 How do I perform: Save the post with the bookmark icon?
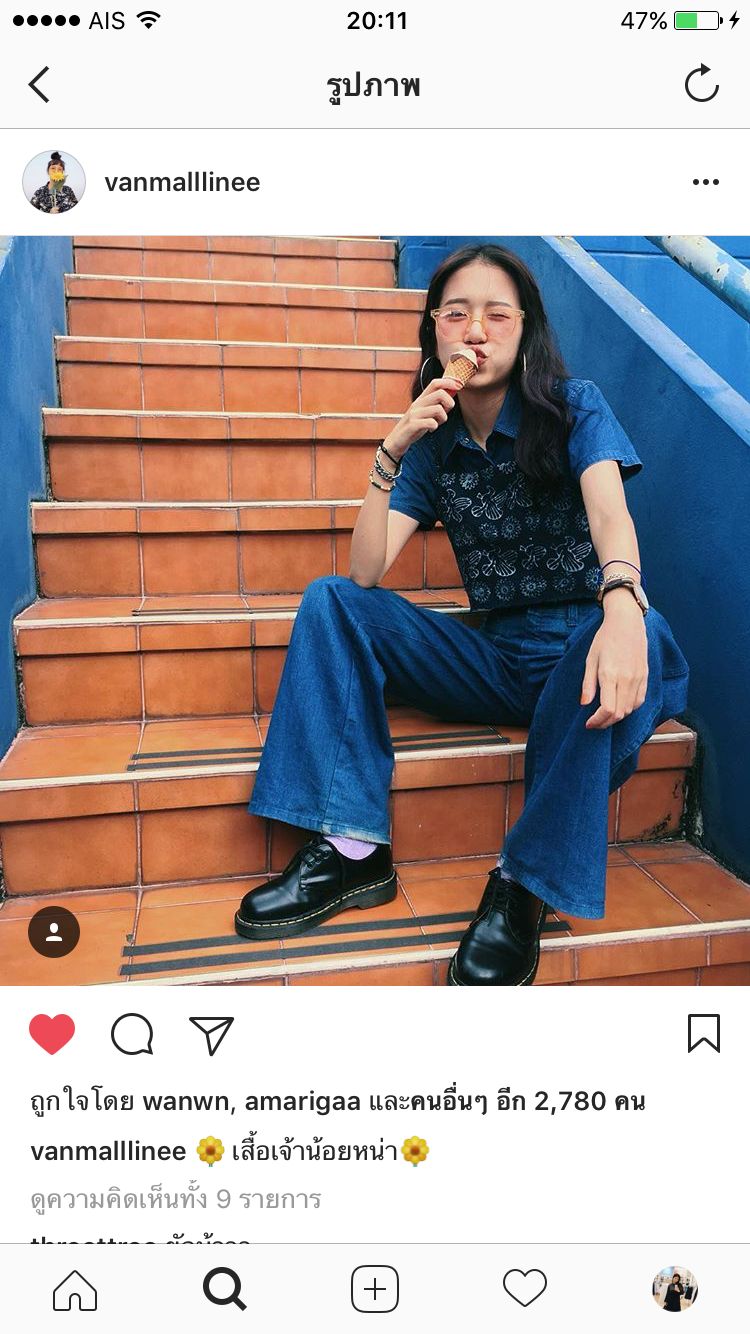pos(703,1034)
